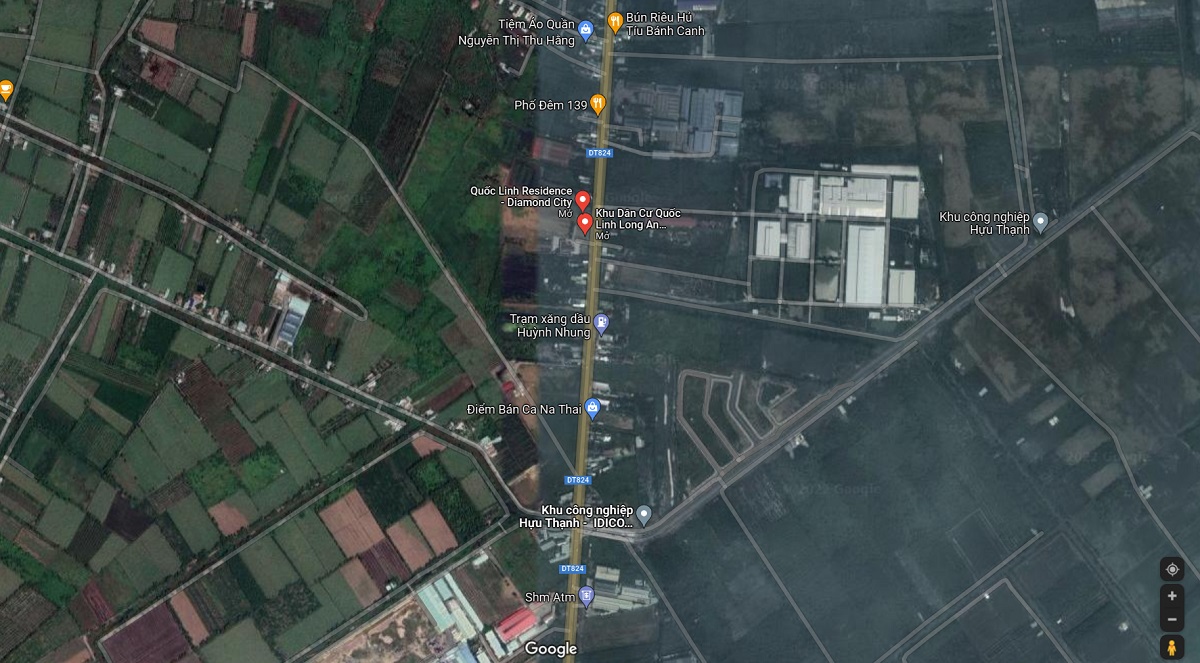This screenshot has width=1200, height=663.
Task: Select Phố Đêm 139 restaurant marker
Action: [x=598, y=103]
